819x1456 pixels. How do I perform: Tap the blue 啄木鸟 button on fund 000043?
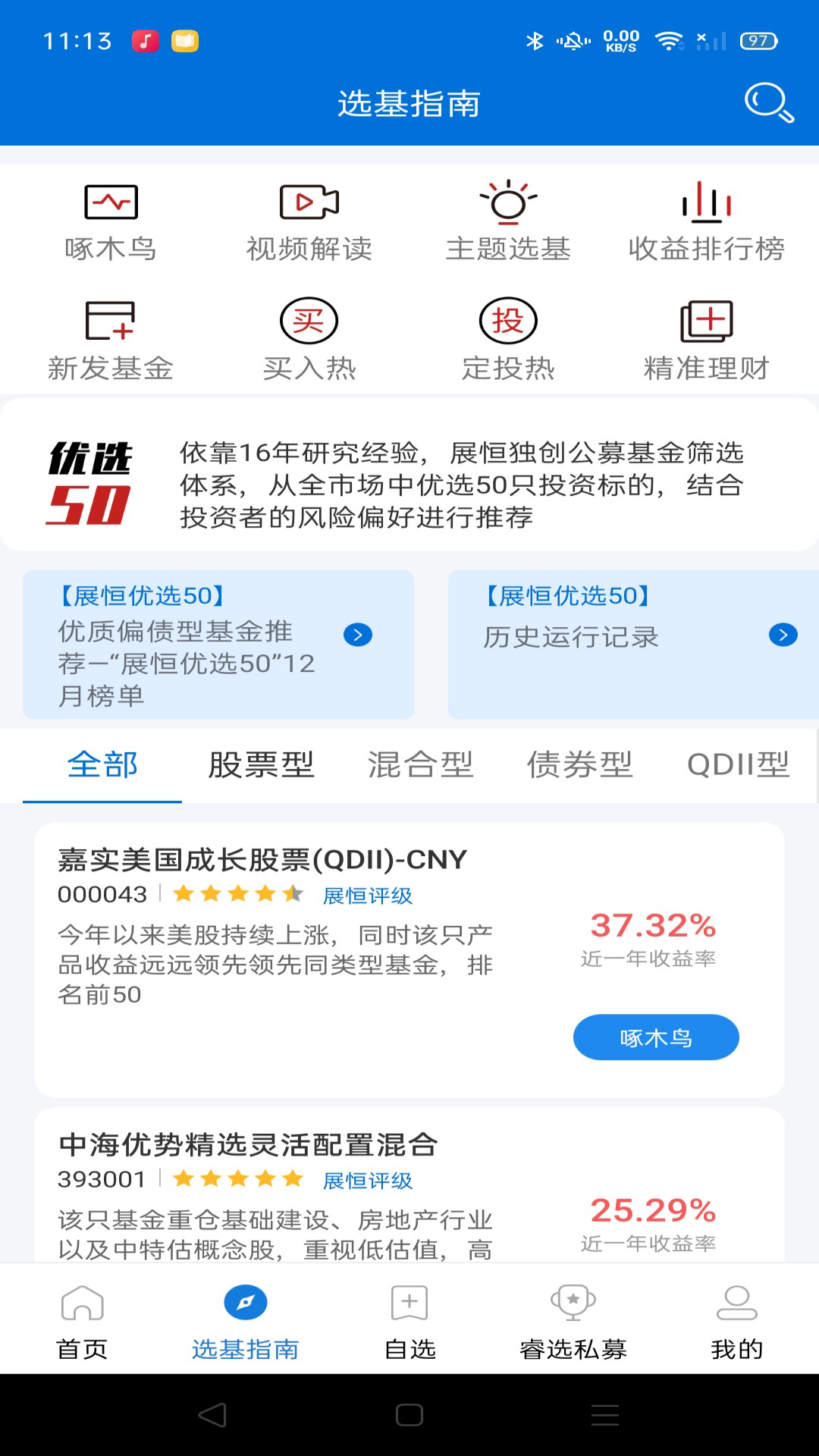(x=656, y=1037)
